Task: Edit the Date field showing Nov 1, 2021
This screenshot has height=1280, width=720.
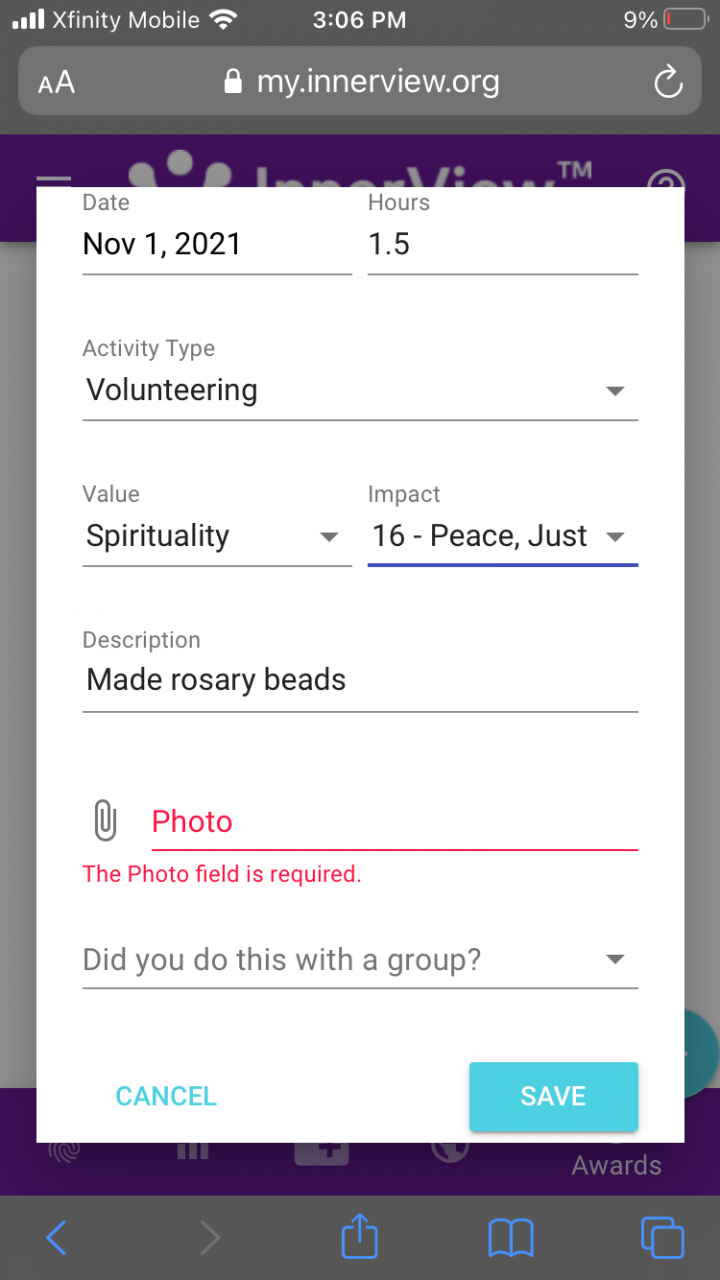Action: point(216,245)
